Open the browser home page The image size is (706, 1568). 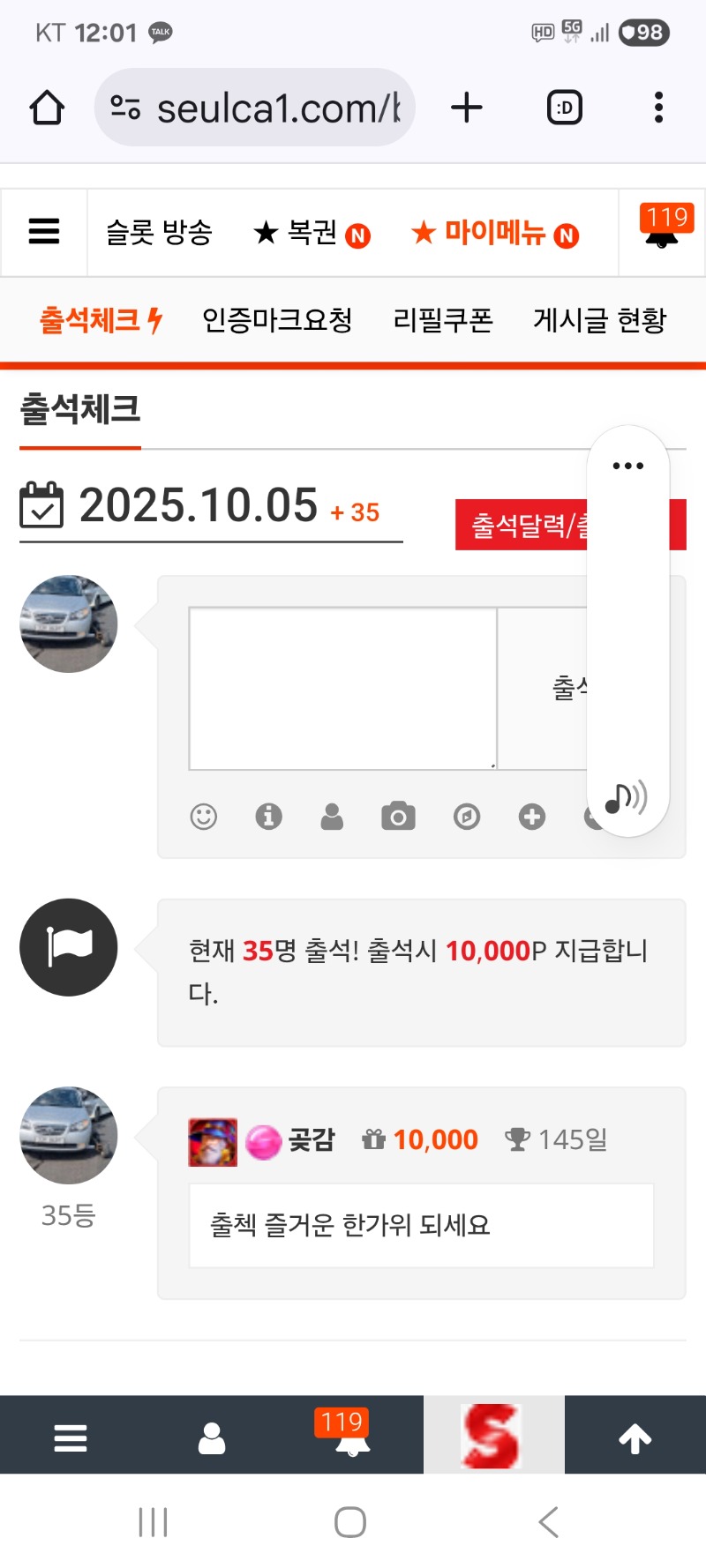click(47, 108)
